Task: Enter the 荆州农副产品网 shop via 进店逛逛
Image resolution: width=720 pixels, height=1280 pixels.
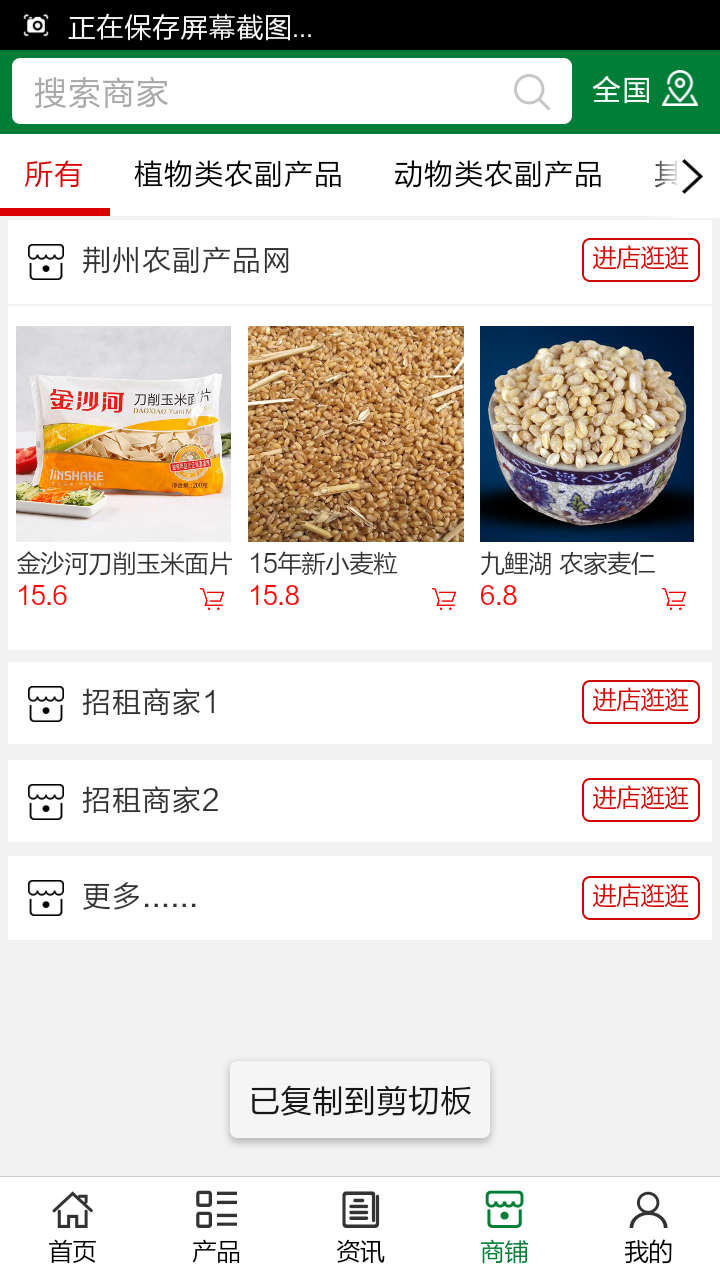Action: 640,260
